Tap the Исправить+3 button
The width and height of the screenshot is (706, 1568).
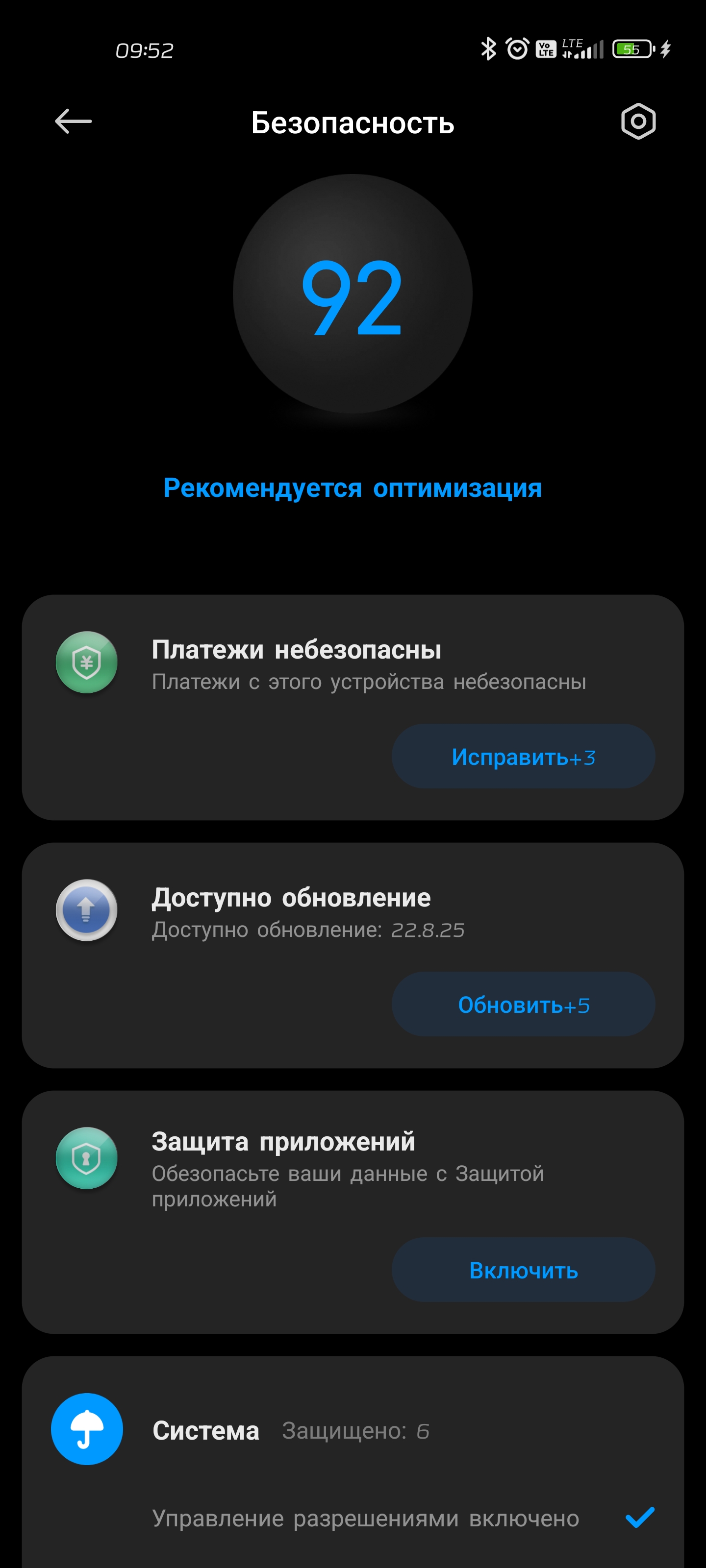coord(523,757)
